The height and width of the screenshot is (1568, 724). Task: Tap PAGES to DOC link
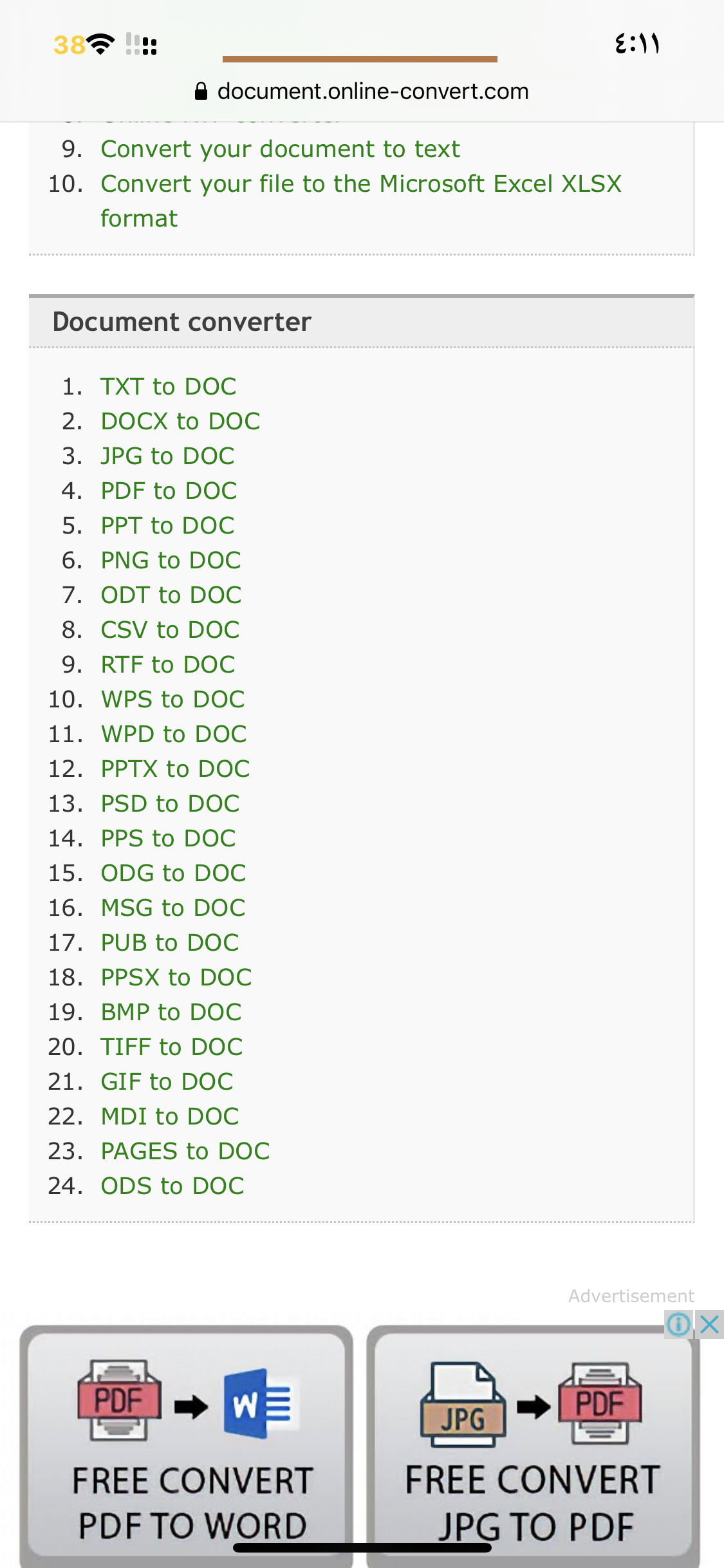(x=185, y=1152)
